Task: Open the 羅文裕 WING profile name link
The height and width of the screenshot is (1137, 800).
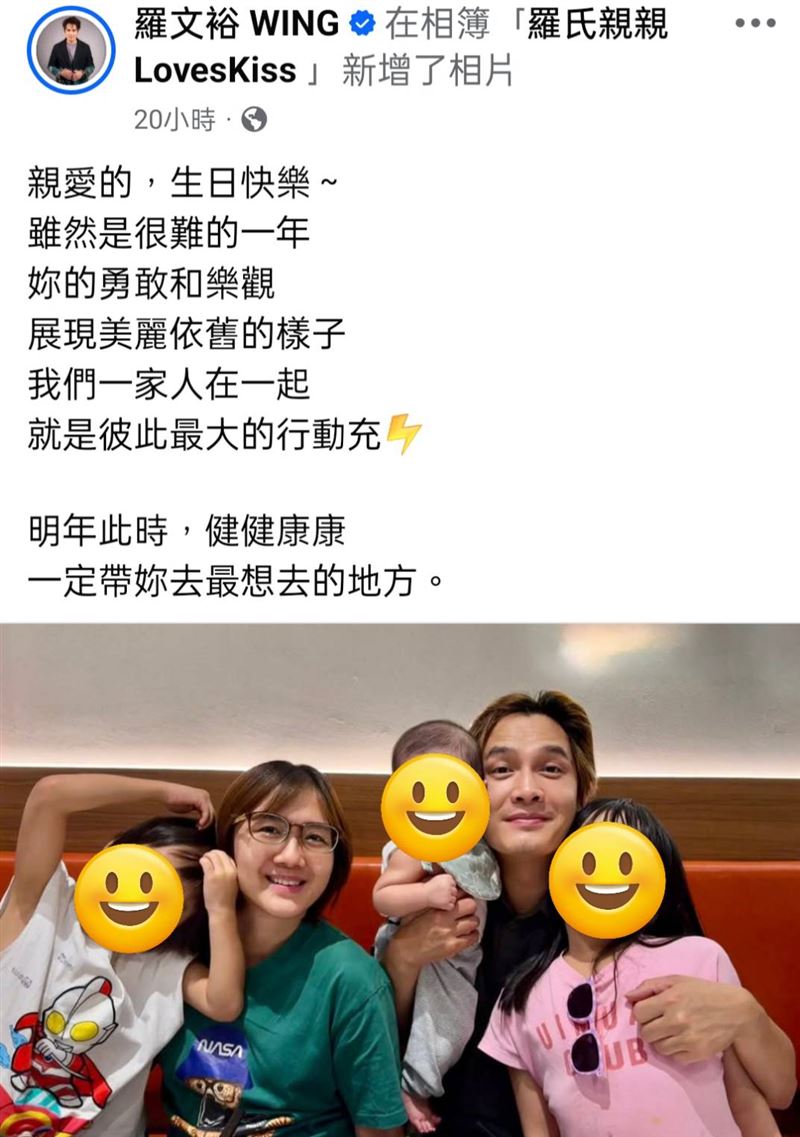Action: 238,24
